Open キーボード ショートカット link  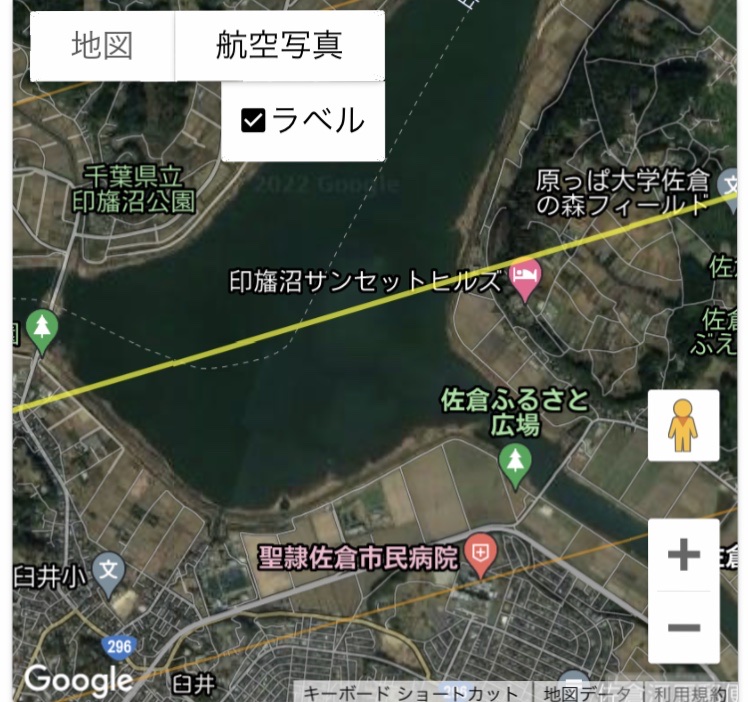tap(411, 693)
